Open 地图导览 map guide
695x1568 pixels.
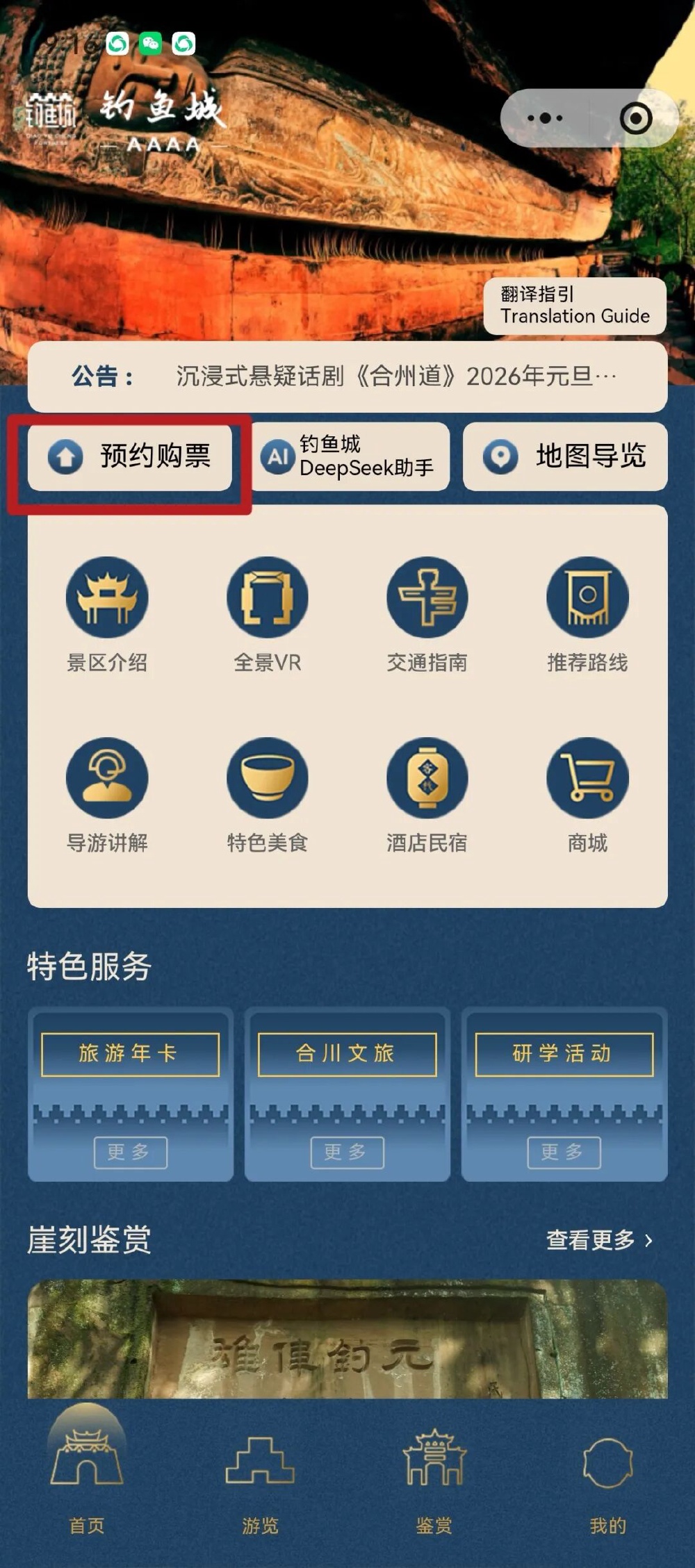click(x=565, y=456)
